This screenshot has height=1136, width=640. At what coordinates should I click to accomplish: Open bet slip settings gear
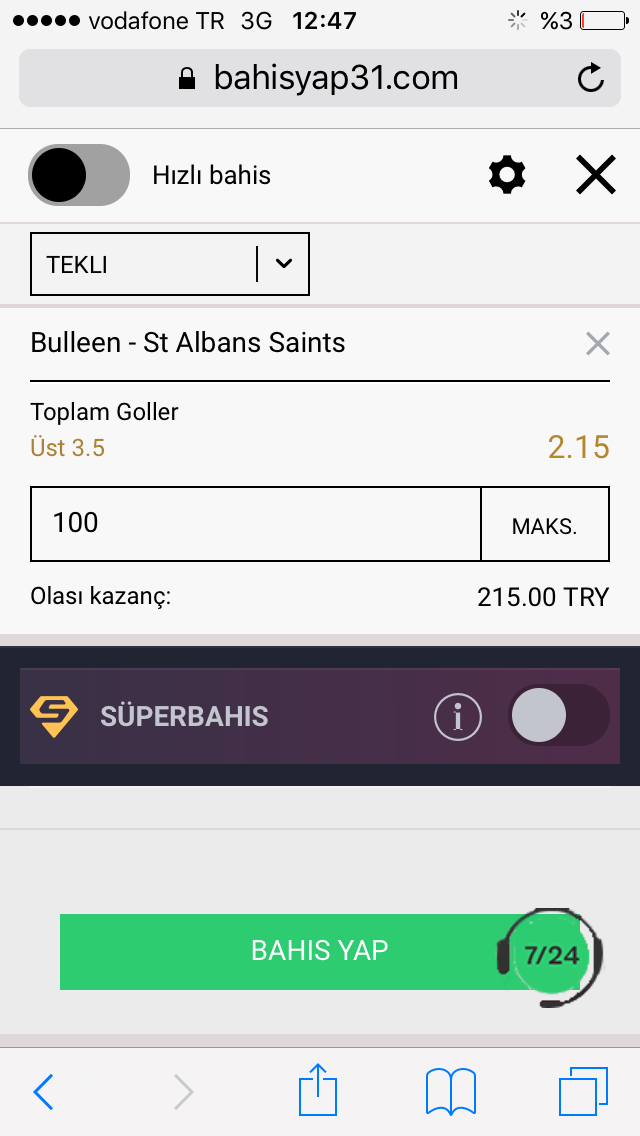507,175
